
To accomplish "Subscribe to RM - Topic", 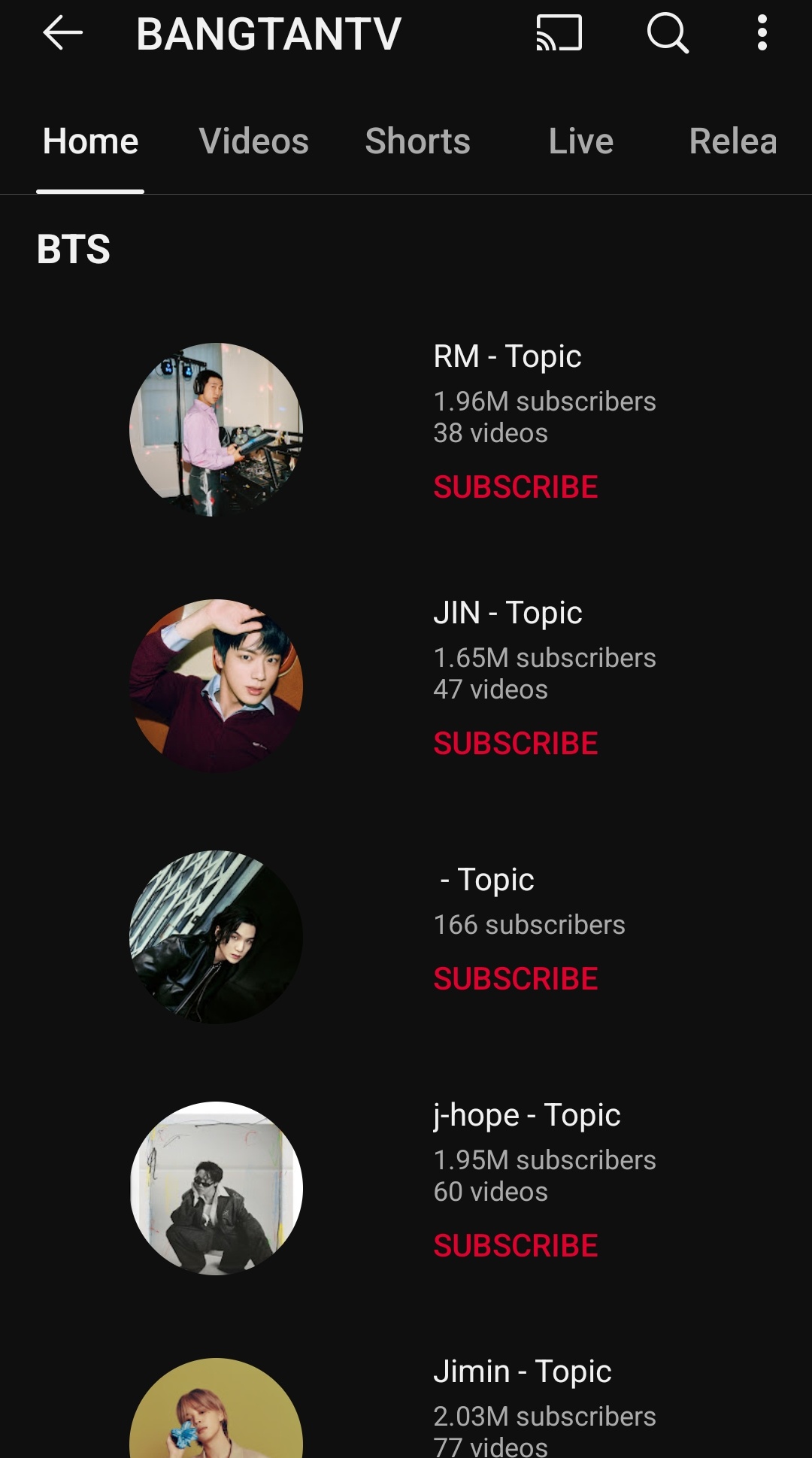I will pos(516,487).
